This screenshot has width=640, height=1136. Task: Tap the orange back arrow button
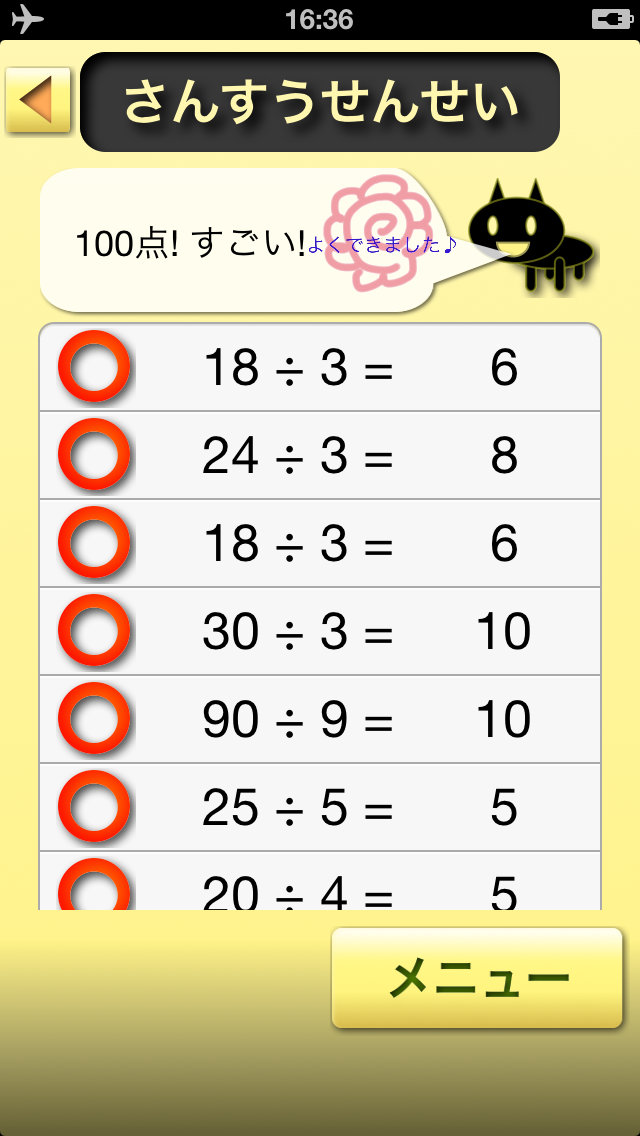pos(38,100)
